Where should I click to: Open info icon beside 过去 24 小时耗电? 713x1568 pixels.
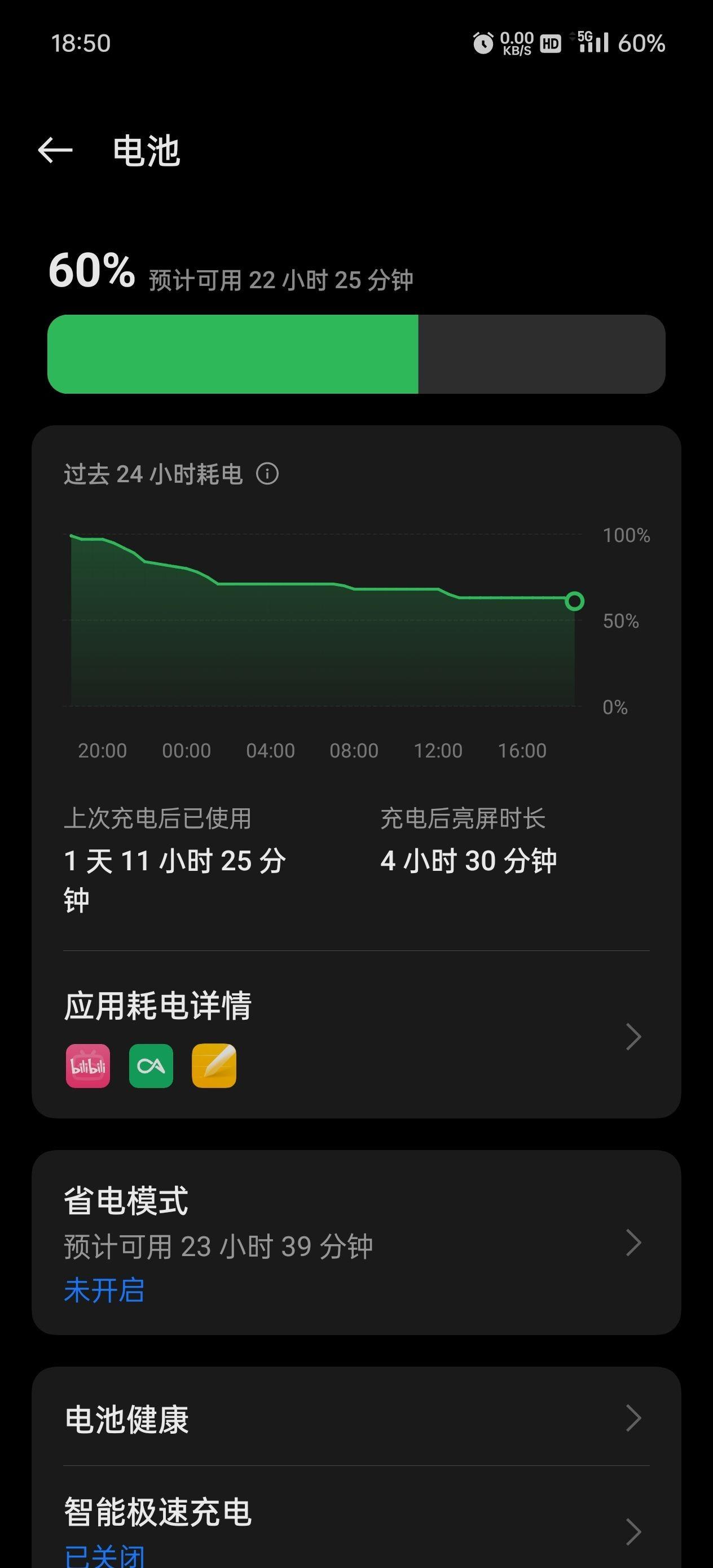[x=267, y=474]
